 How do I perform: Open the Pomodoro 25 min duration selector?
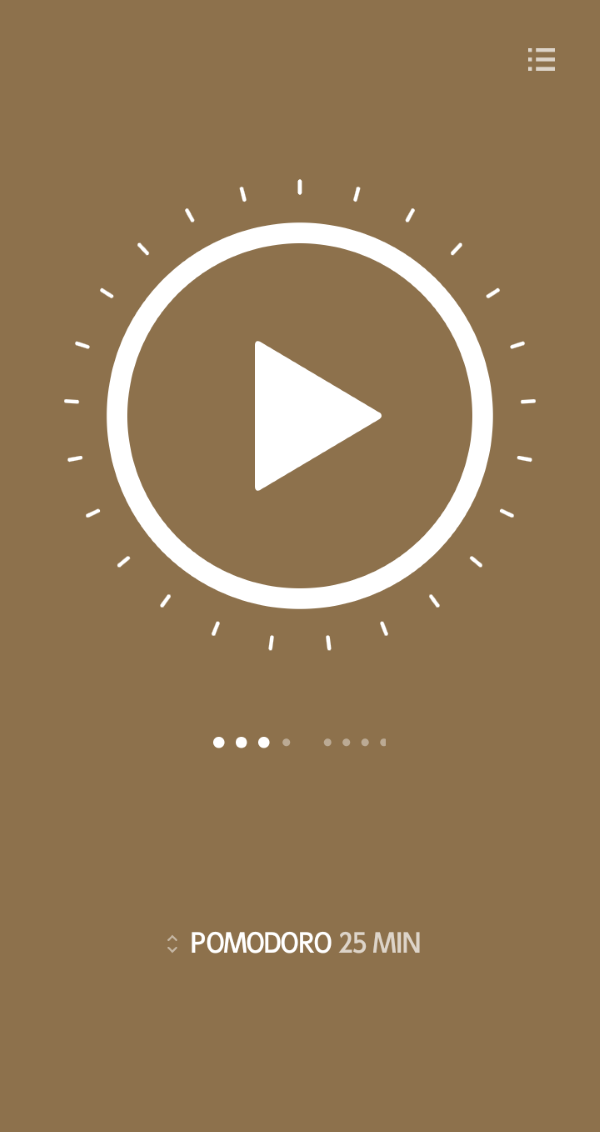click(x=295, y=943)
